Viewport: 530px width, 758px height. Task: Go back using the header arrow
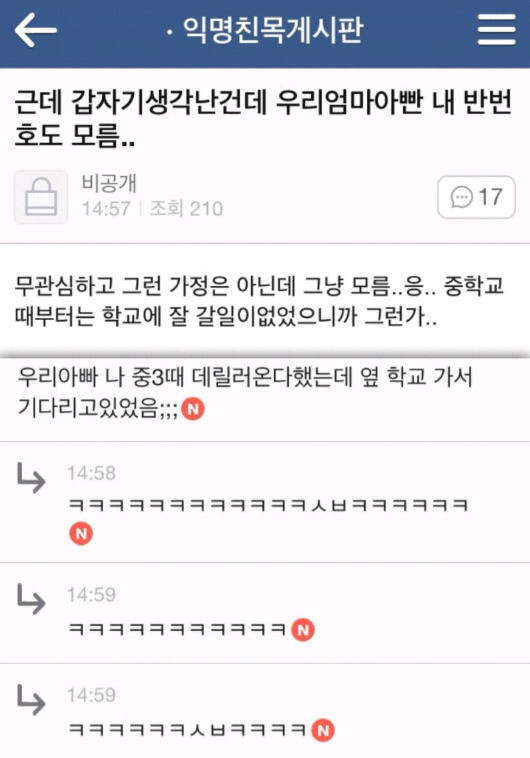[35, 30]
